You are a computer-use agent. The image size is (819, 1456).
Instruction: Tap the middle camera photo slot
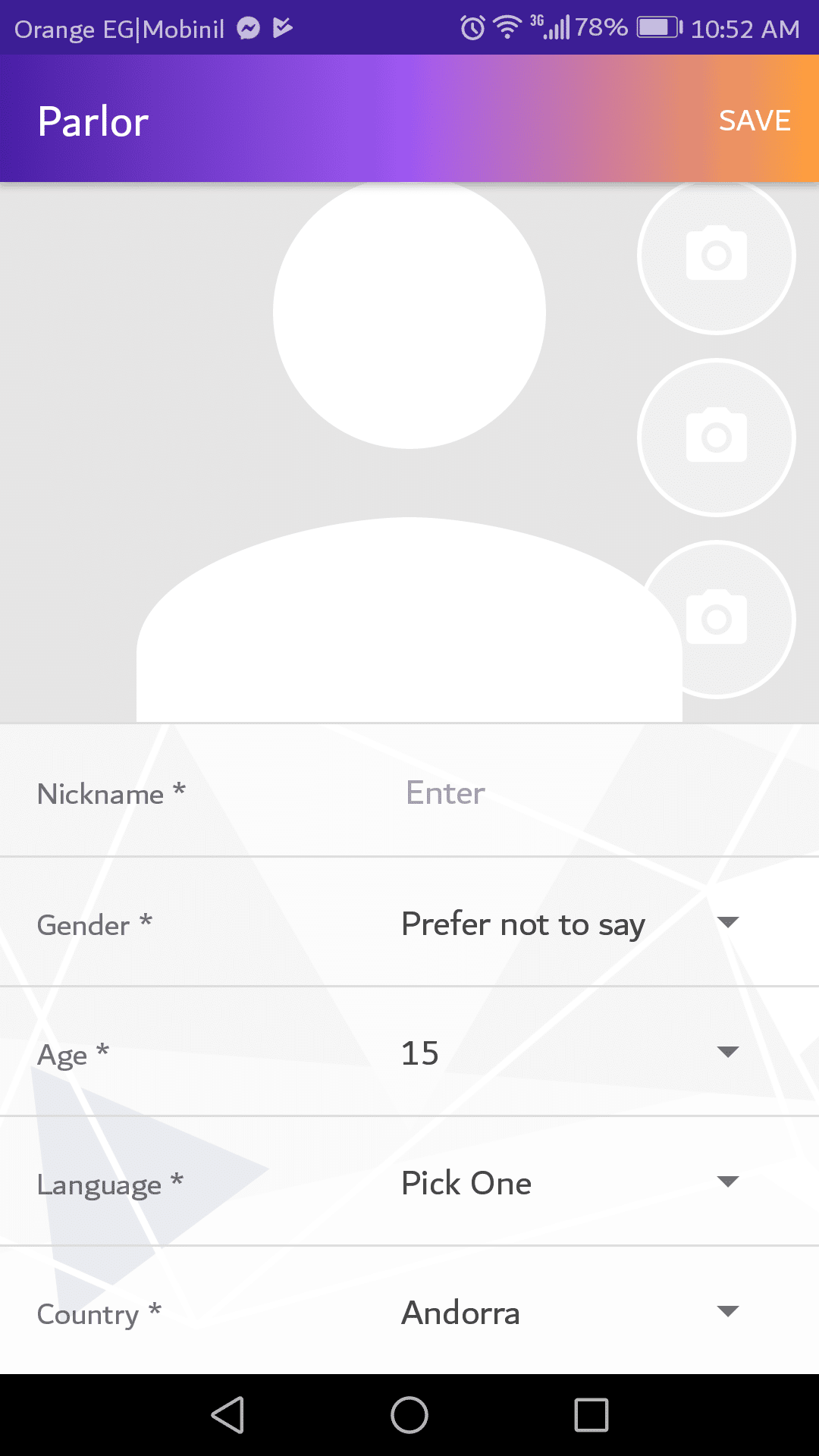[x=716, y=437]
